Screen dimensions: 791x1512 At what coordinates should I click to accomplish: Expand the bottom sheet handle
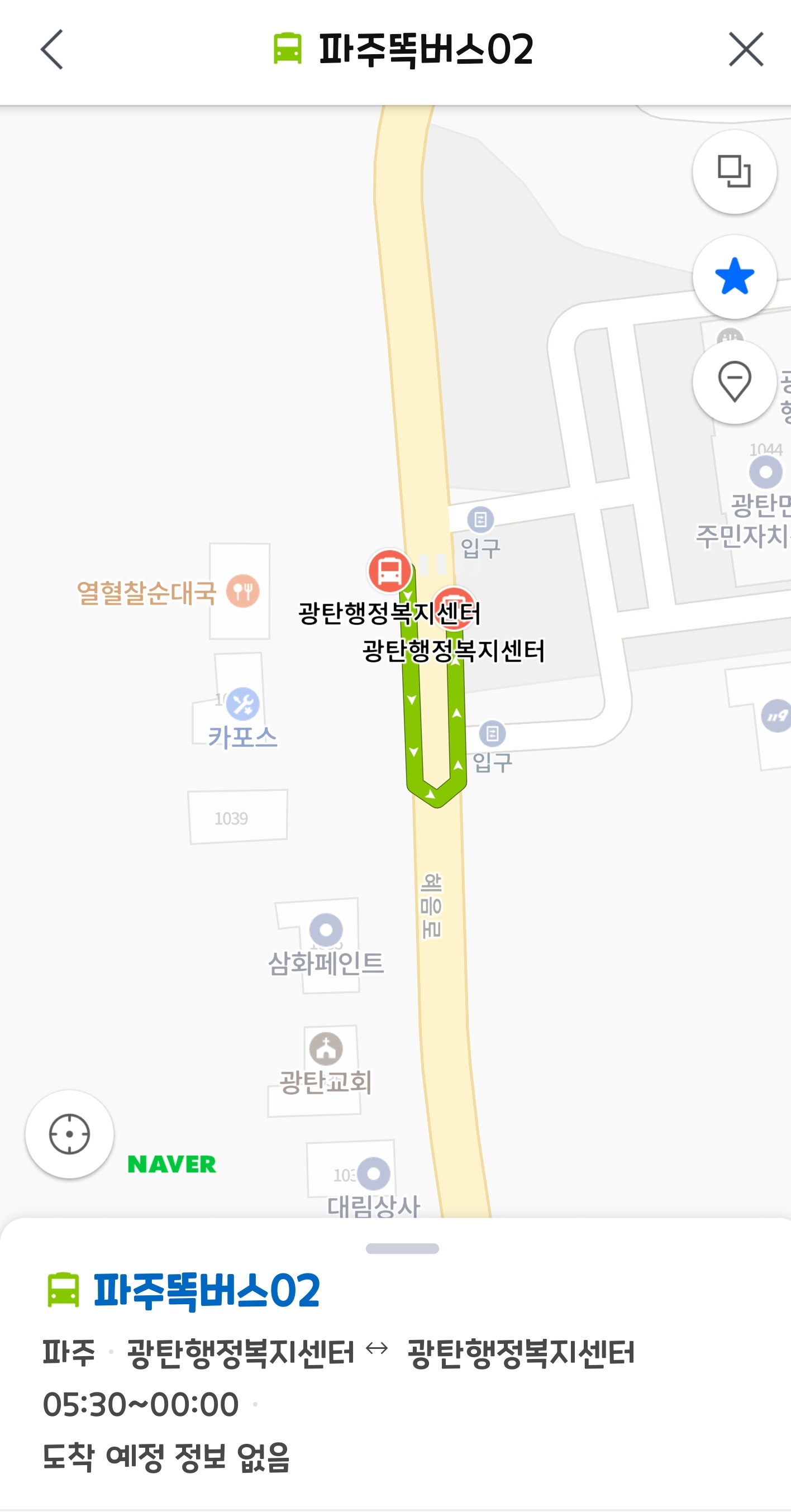tap(402, 1248)
